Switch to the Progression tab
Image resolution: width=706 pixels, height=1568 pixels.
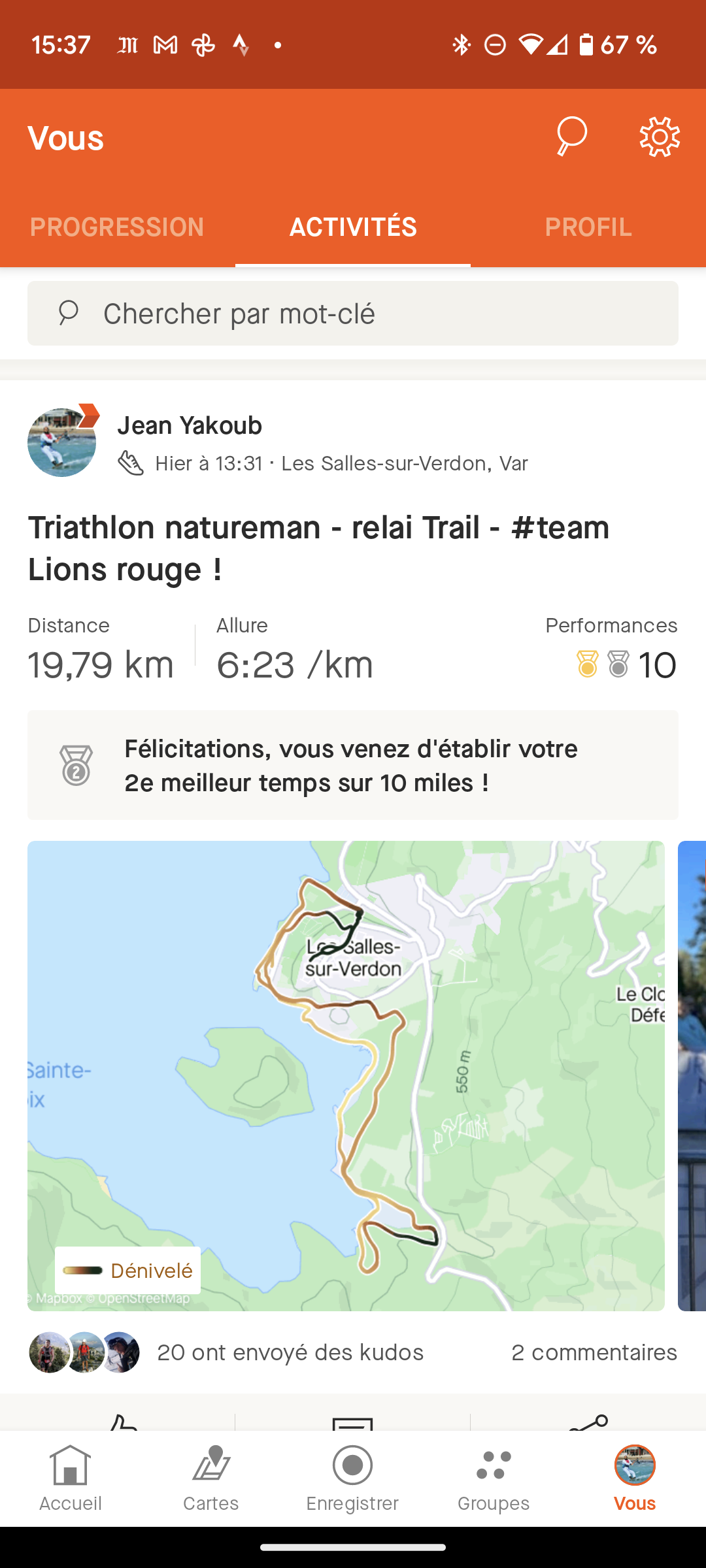click(117, 227)
